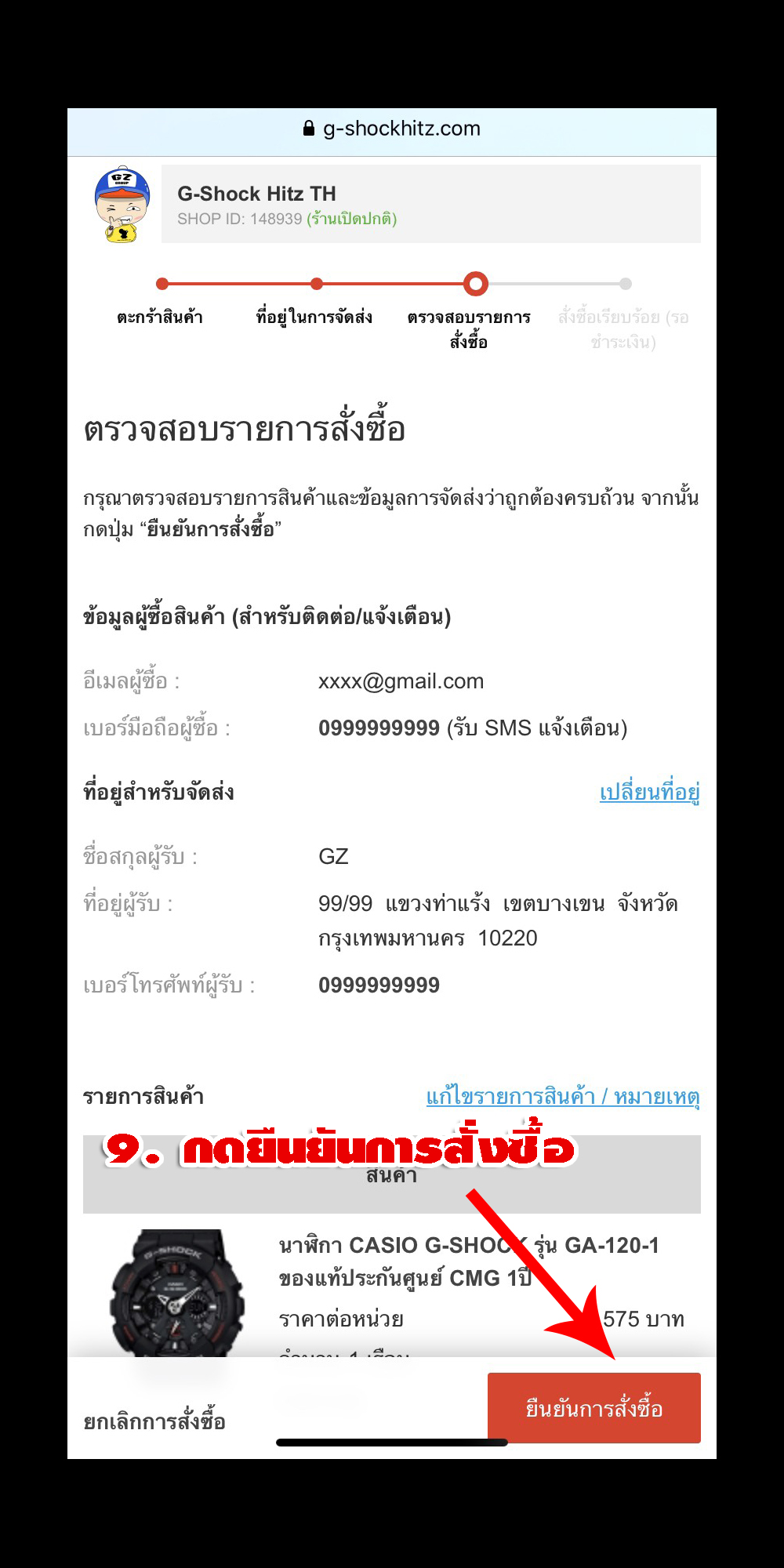This screenshot has height=1568, width=784.
Task: Open the เปลี่ยนที่อยู่ change address link
Action: (x=649, y=792)
